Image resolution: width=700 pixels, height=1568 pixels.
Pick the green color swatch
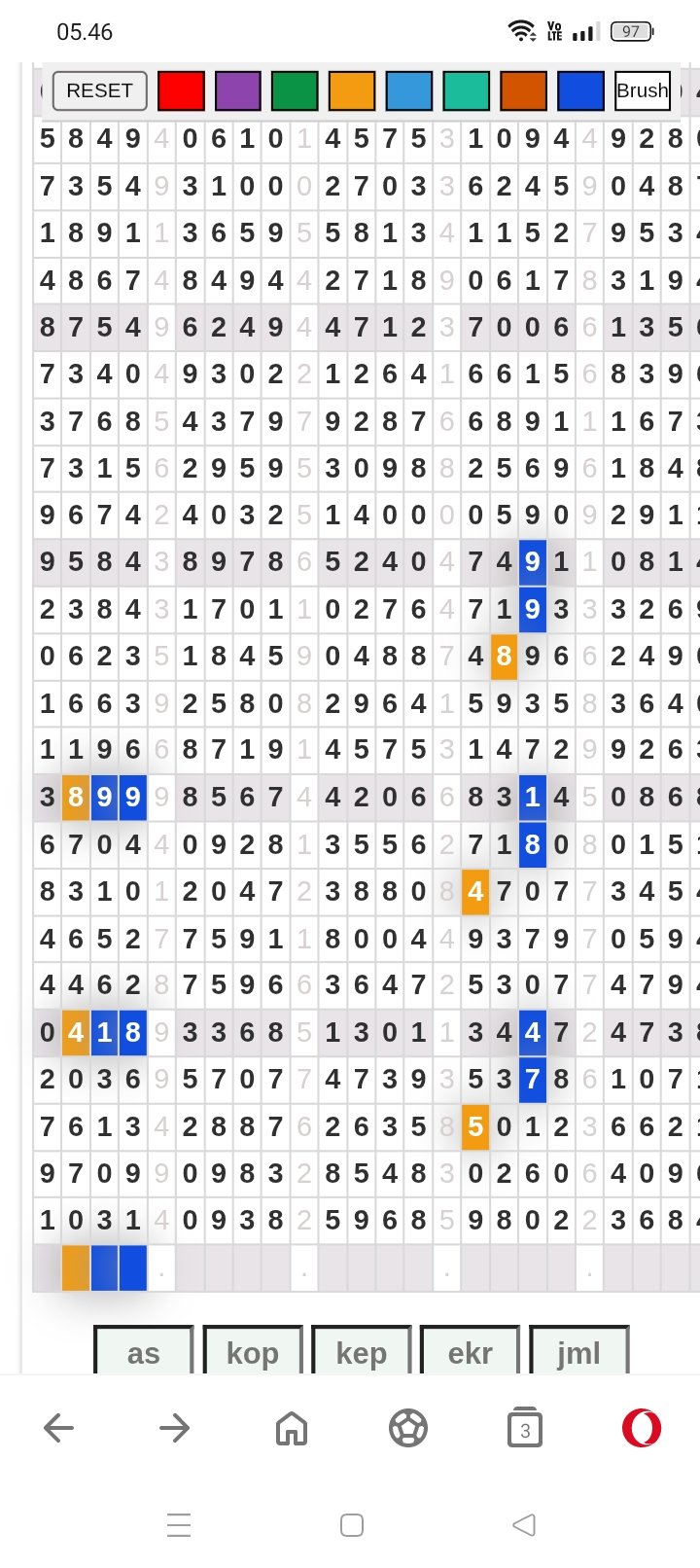click(x=295, y=90)
